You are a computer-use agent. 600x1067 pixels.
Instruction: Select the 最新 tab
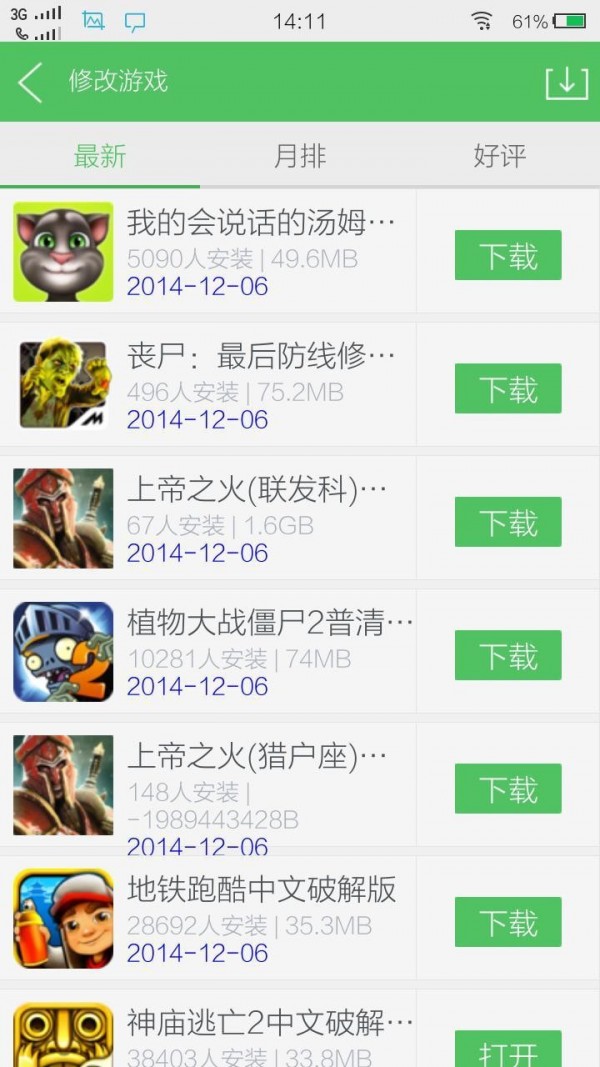[100, 156]
